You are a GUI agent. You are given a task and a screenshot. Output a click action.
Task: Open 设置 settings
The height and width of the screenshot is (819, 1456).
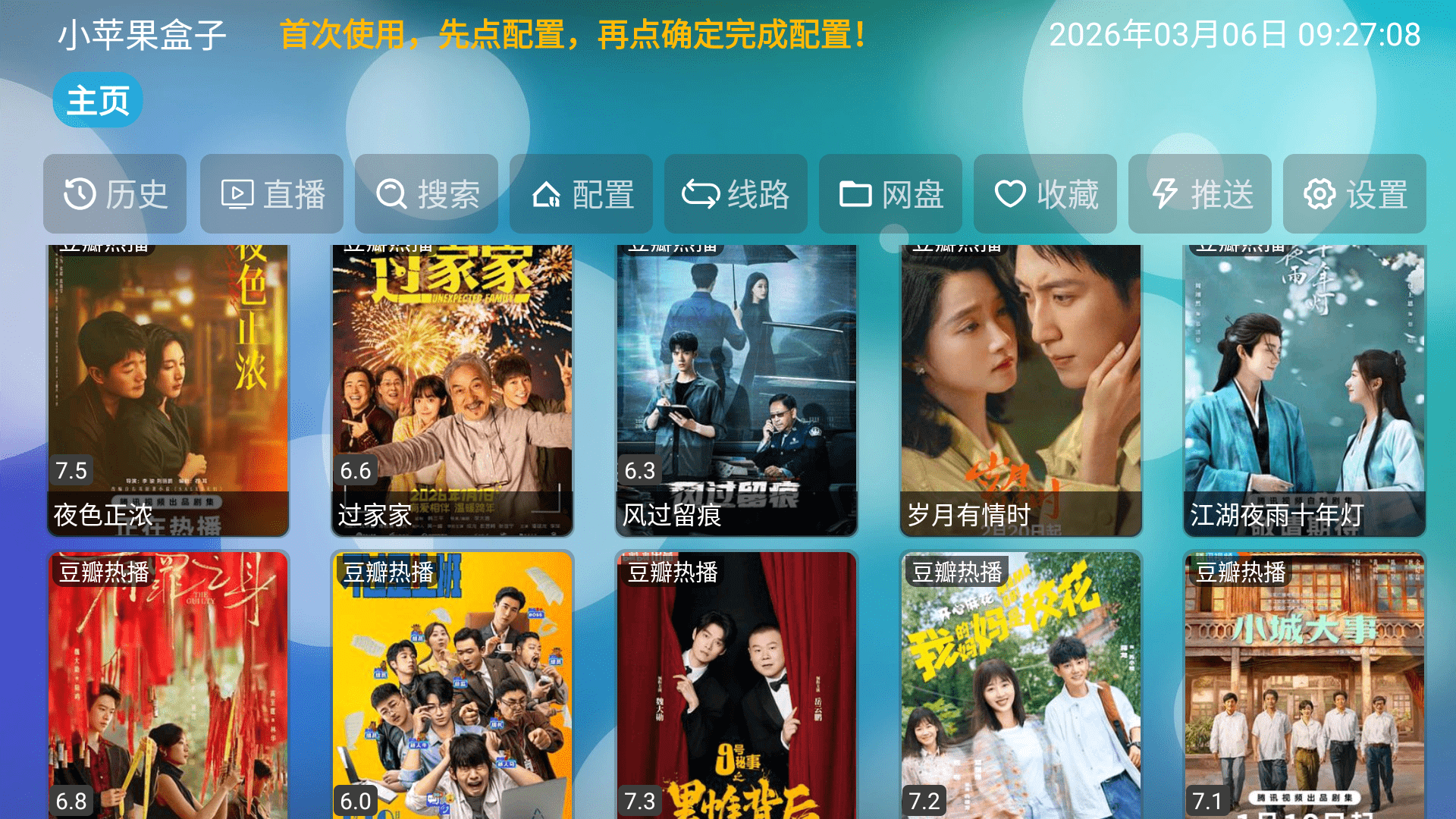coord(1354,194)
